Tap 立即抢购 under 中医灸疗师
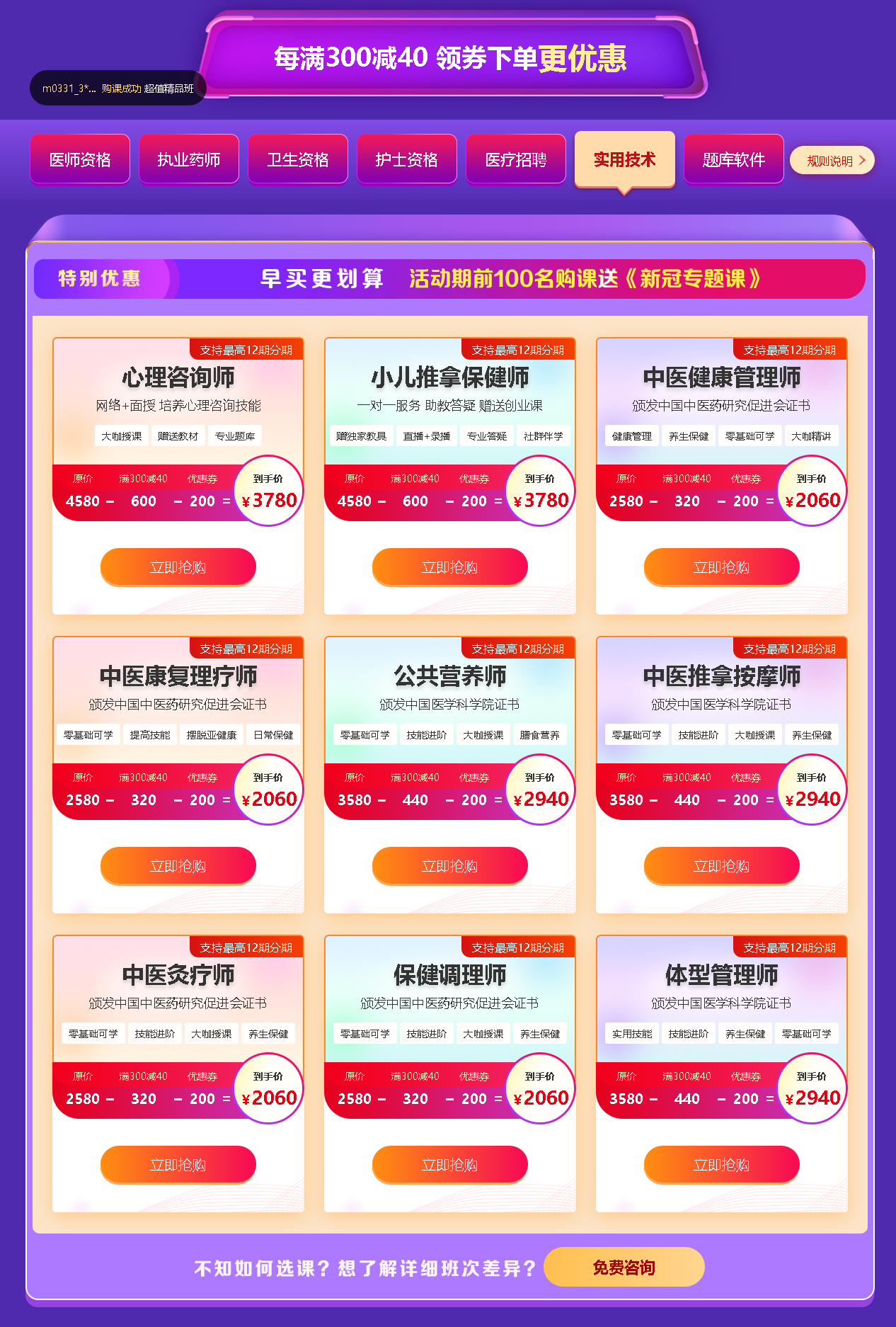Image resolution: width=896 pixels, height=1327 pixels. (178, 1165)
